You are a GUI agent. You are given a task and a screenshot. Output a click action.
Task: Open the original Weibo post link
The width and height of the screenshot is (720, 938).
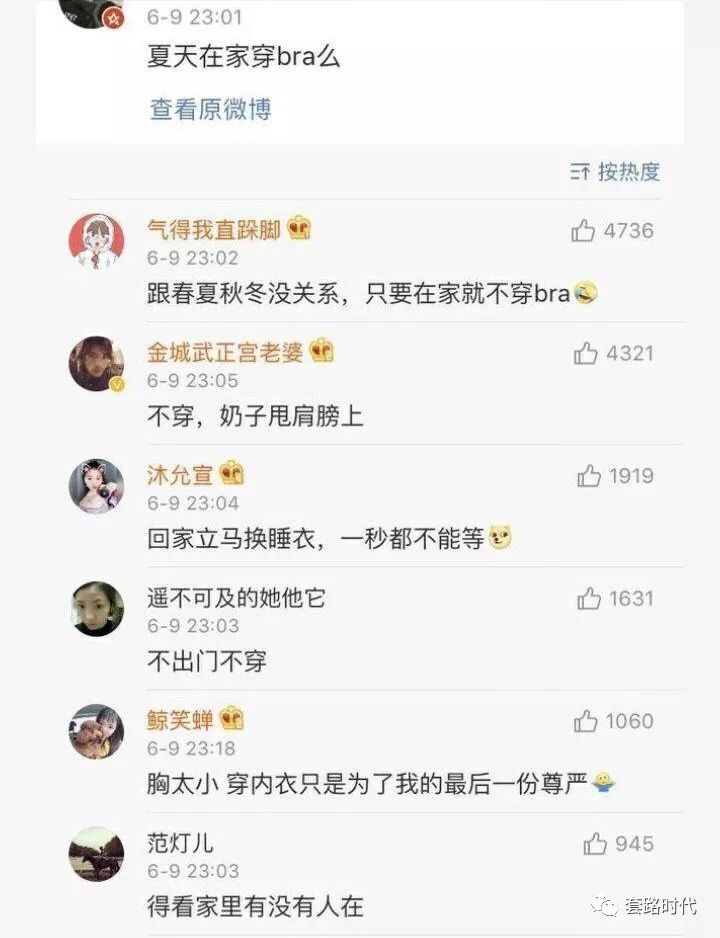click(210, 109)
